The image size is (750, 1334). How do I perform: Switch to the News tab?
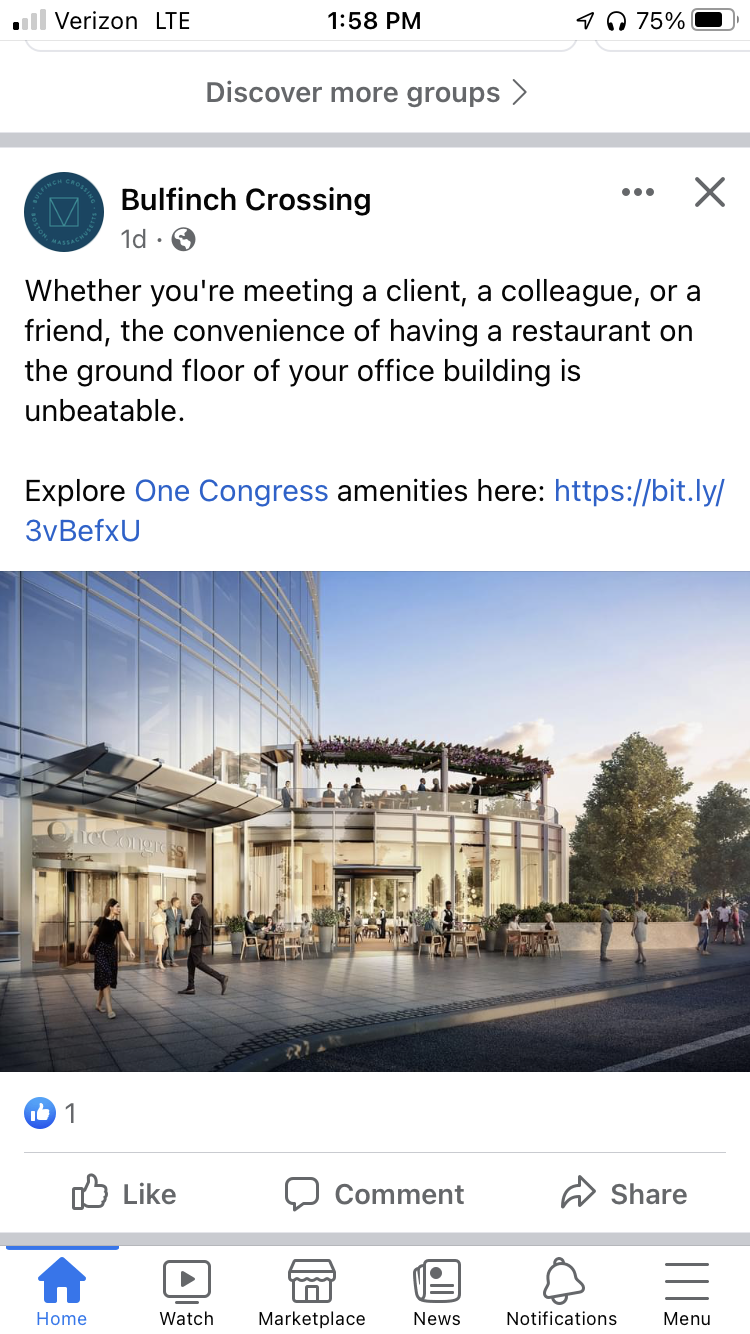[x=437, y=1292]
